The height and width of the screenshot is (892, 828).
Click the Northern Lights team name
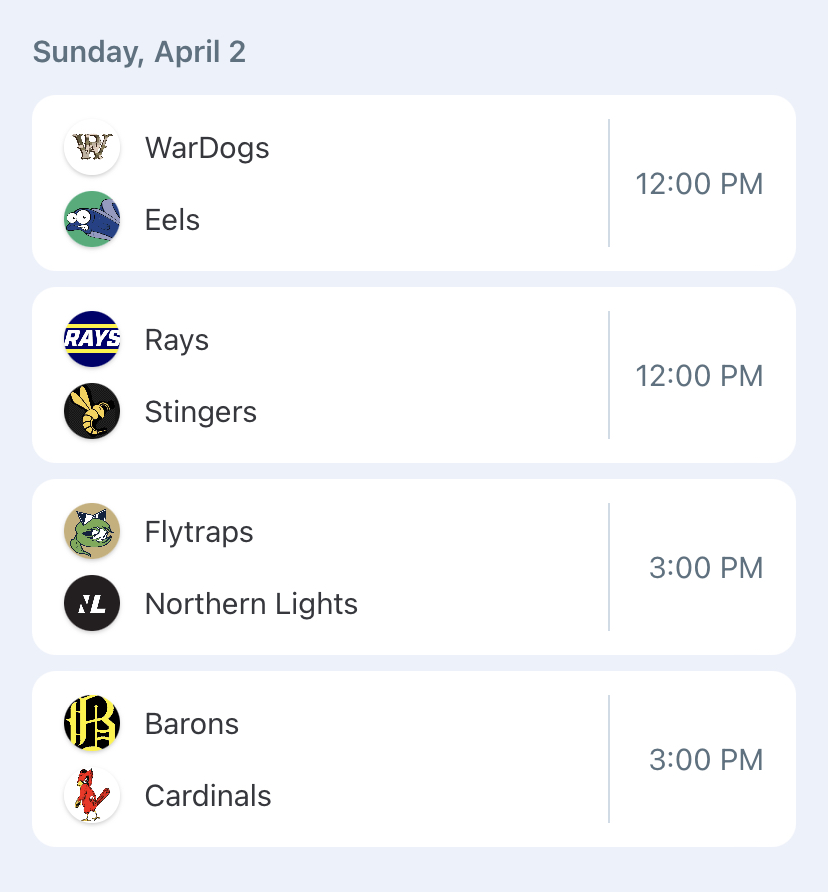pyautogui.click(x=252, y=604)
